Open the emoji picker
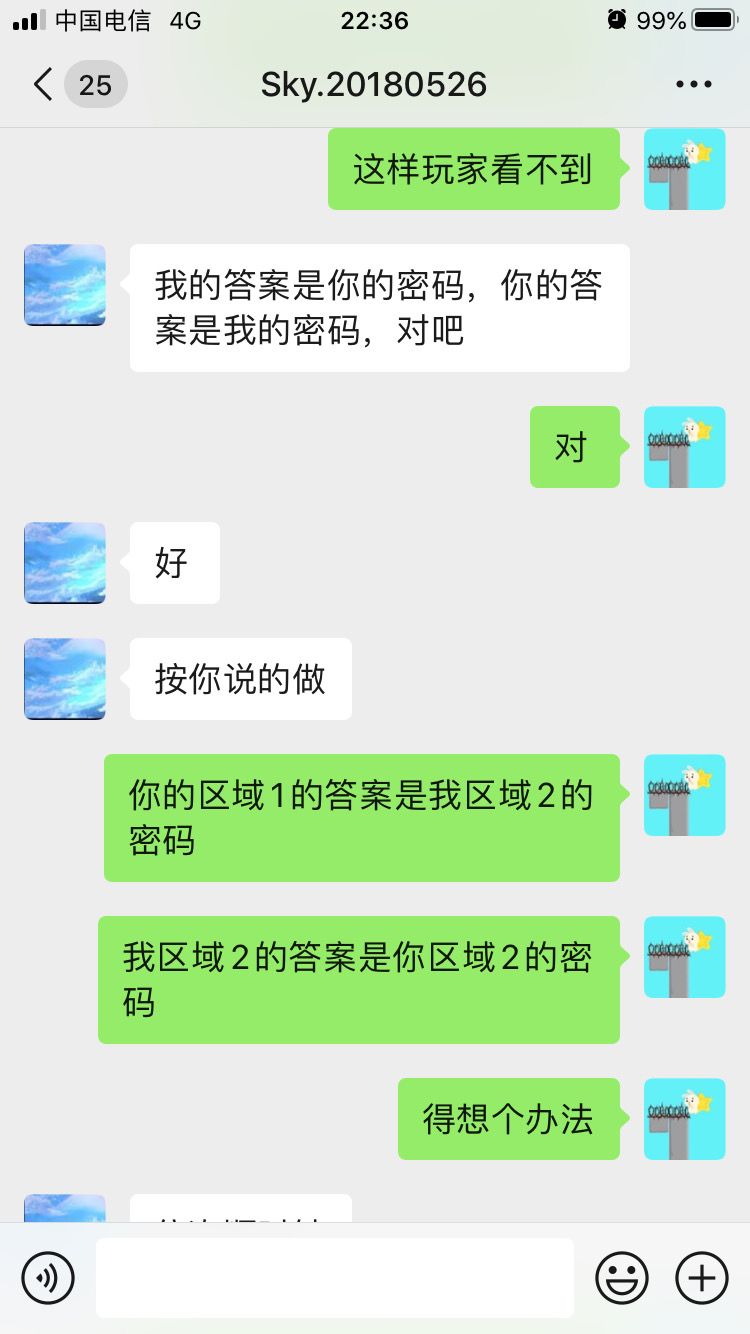750x1334 pixels. [x=620, y=1277]
